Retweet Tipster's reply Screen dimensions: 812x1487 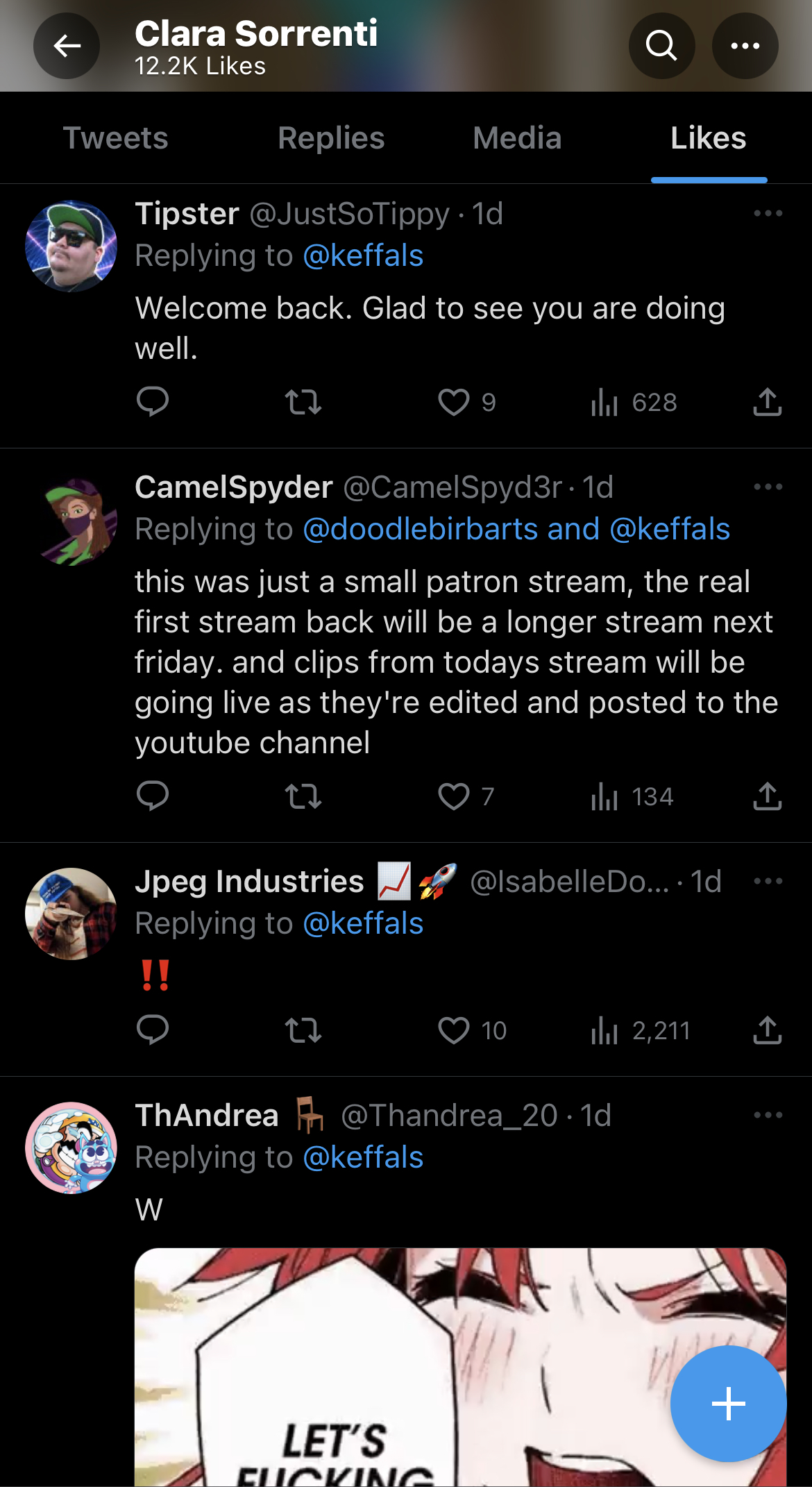pos(303,402)
